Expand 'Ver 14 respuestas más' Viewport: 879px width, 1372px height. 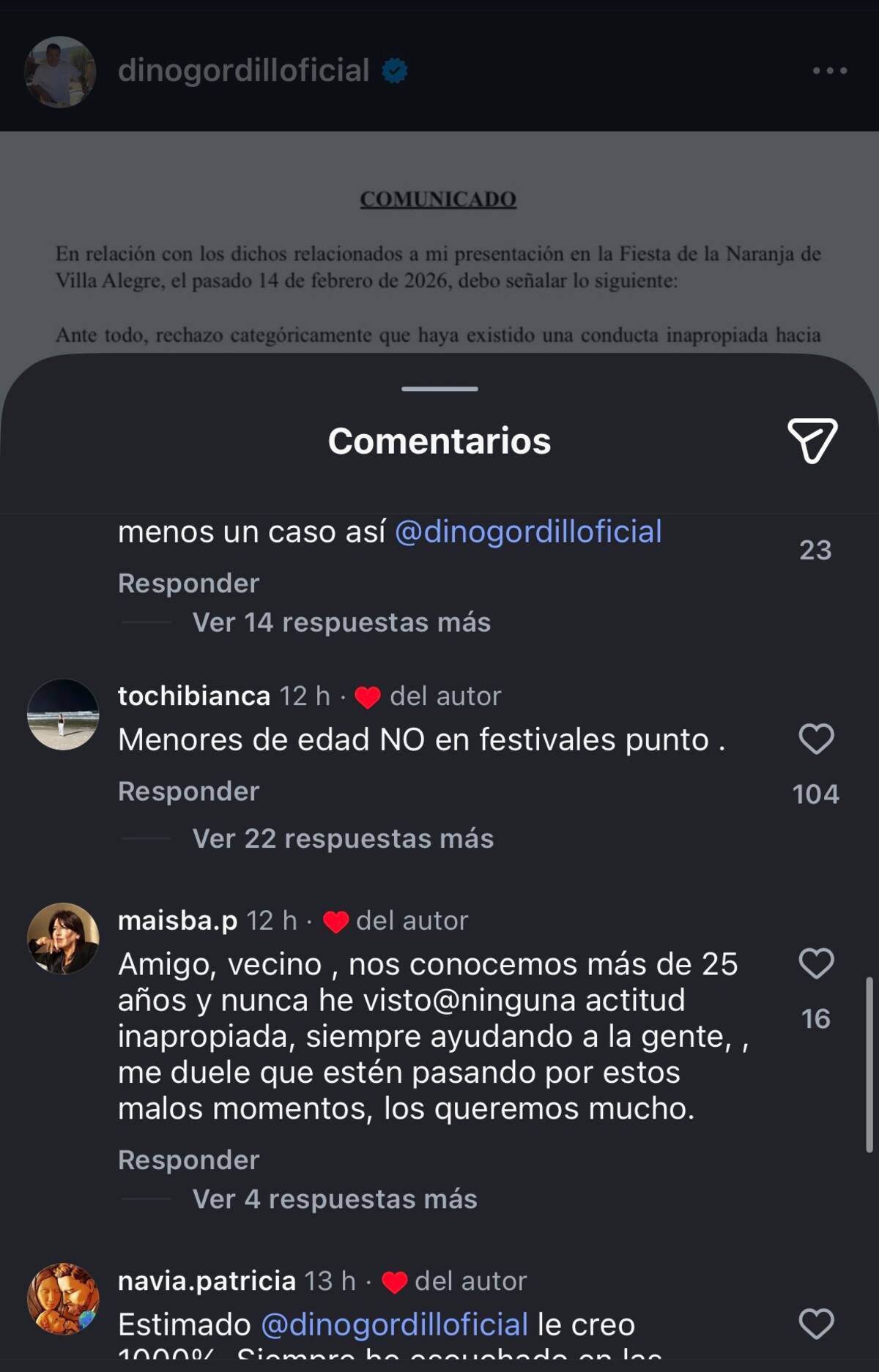click(341, 623)
